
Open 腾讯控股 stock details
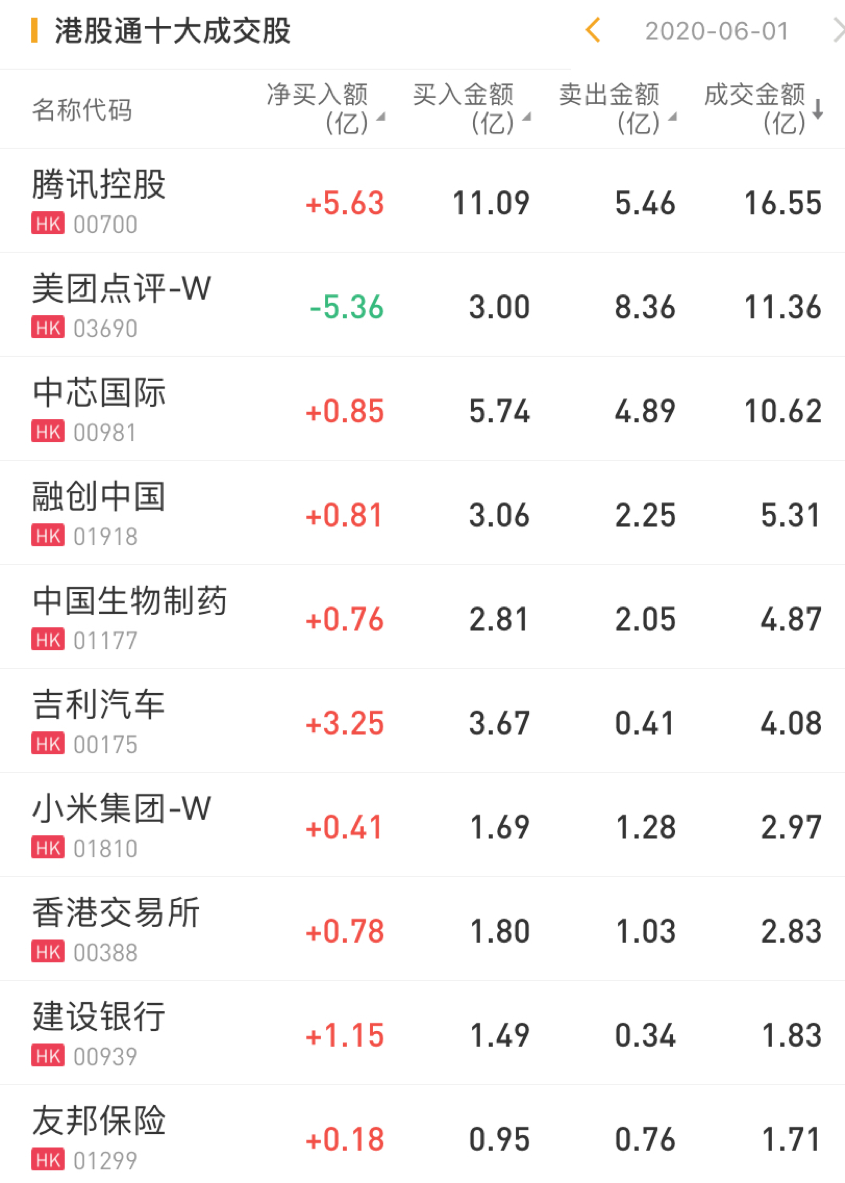[99, 200]
